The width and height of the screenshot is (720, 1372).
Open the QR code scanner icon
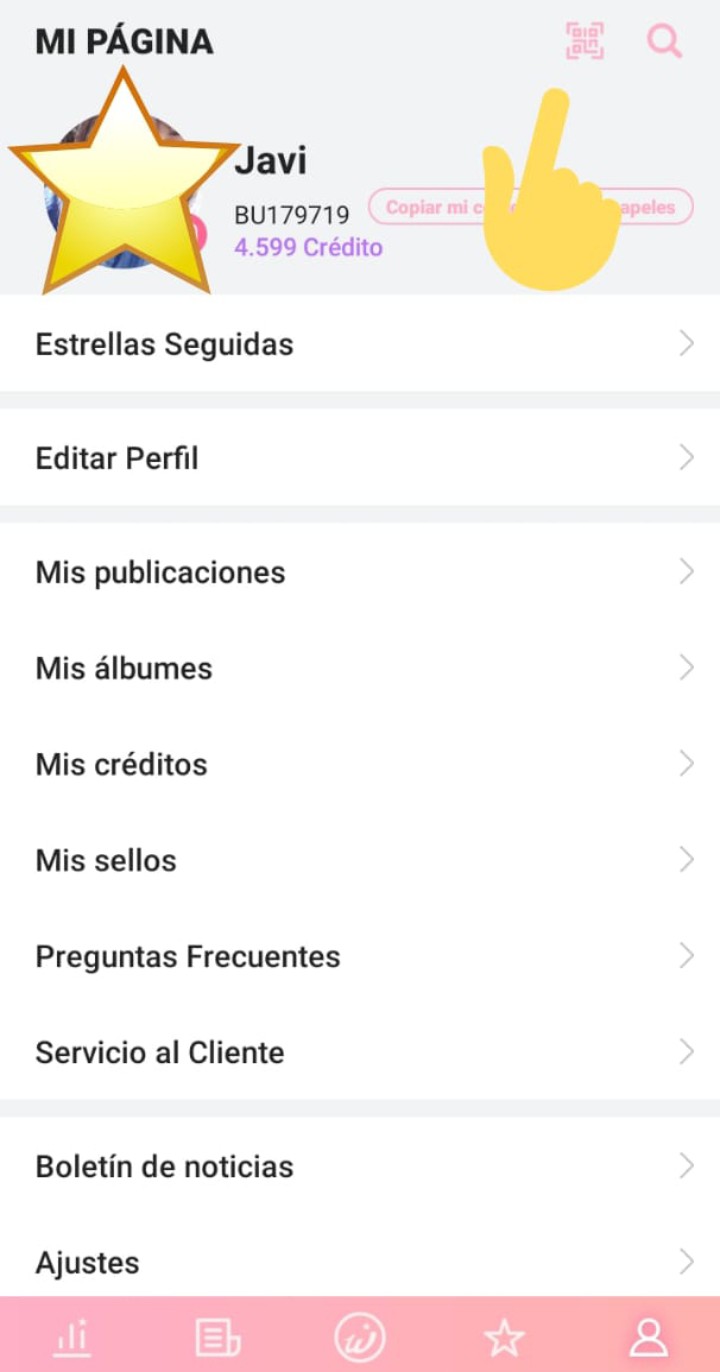pyautogui.click(x=585, y=41)
